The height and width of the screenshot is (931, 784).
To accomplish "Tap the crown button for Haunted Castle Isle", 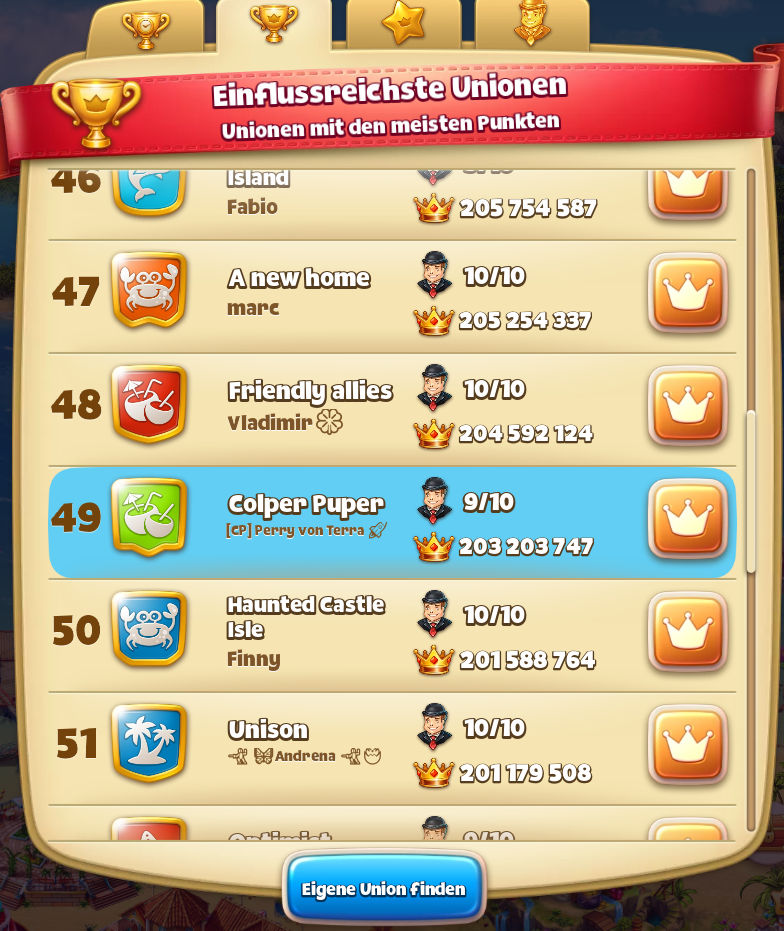I will (687, 631).
